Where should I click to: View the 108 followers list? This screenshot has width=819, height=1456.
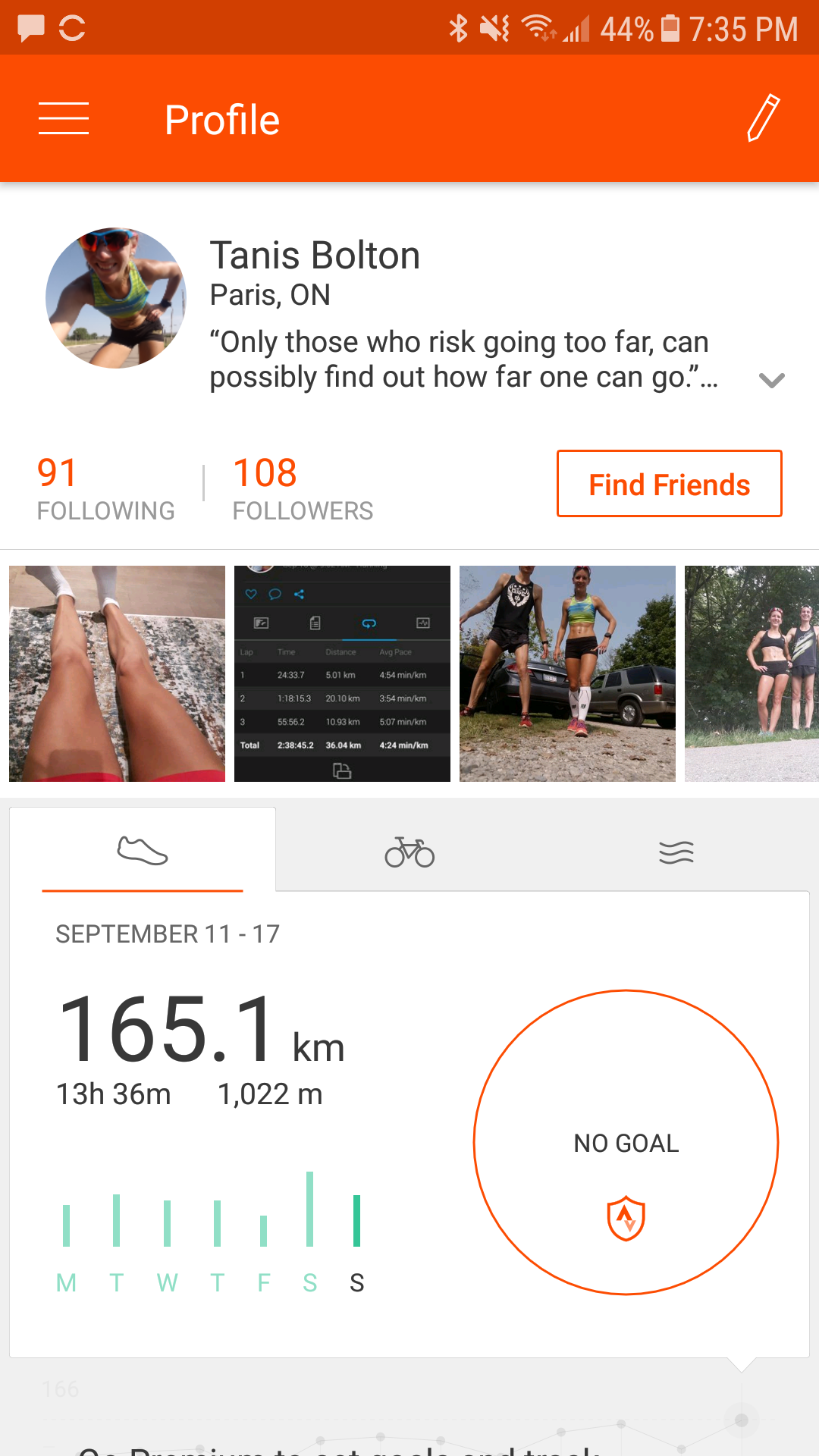(302, 489)
